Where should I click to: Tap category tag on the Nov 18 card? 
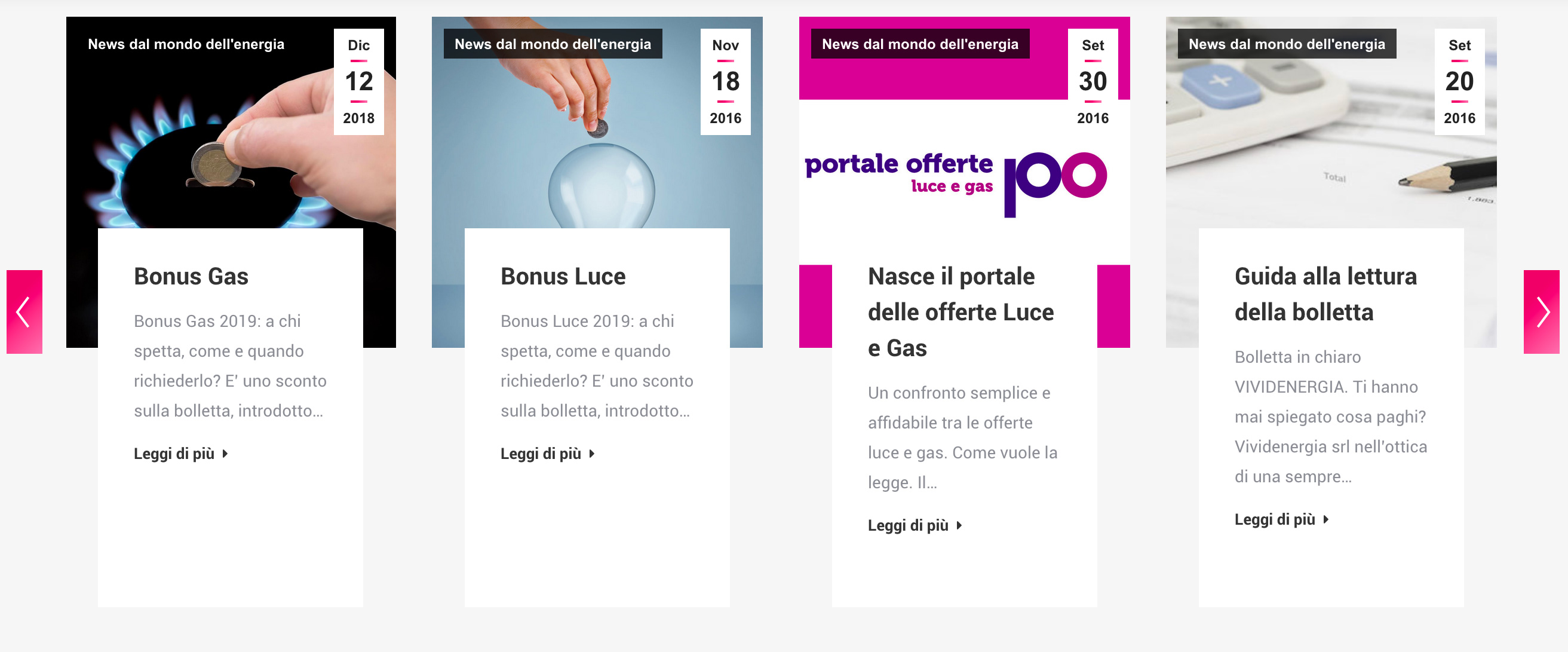click(x=553, y=44)
